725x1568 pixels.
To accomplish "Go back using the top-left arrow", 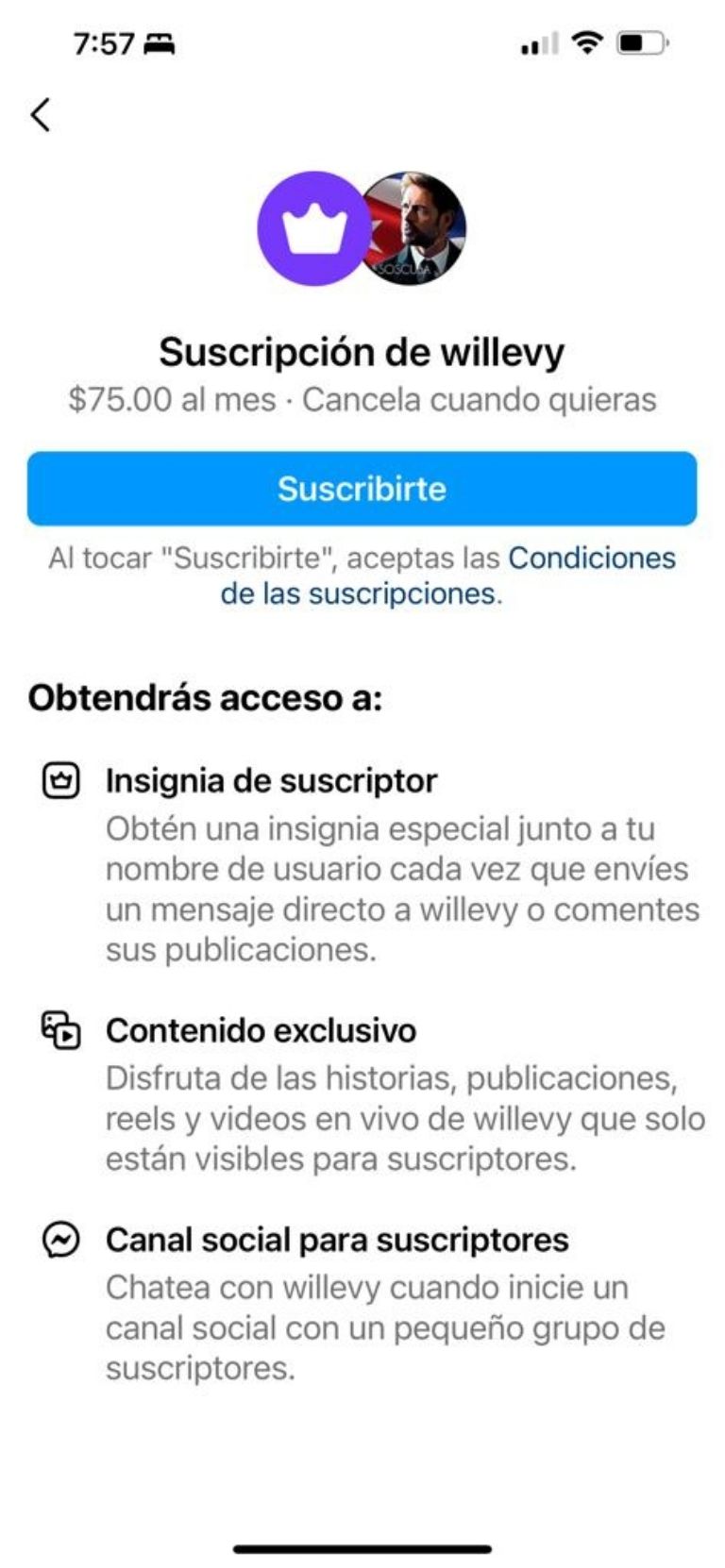I will (40, 115).
